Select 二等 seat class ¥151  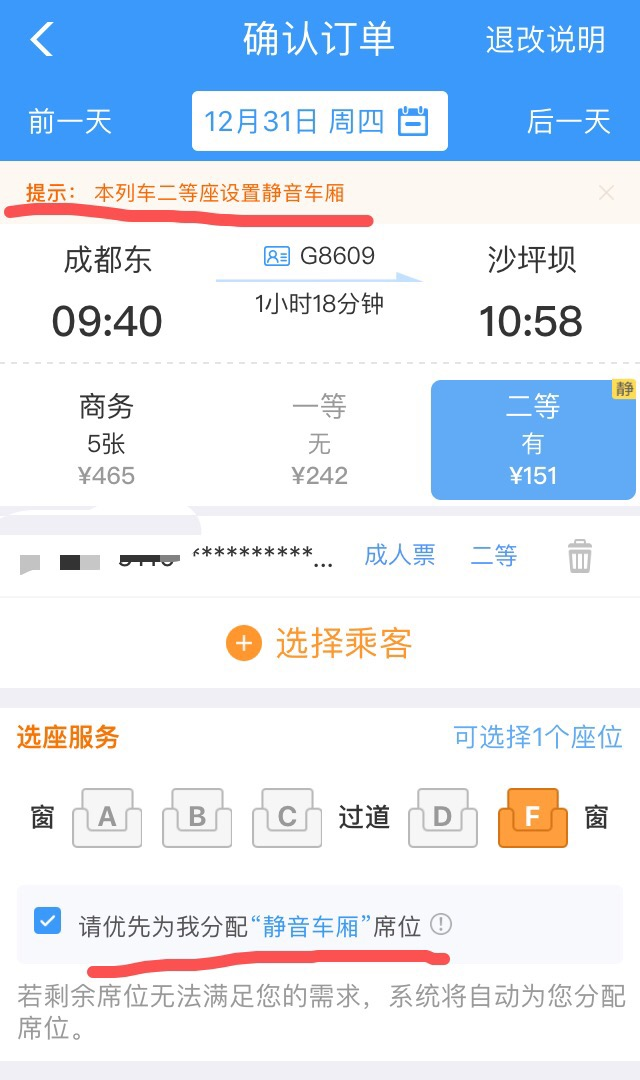coord(532,440)
